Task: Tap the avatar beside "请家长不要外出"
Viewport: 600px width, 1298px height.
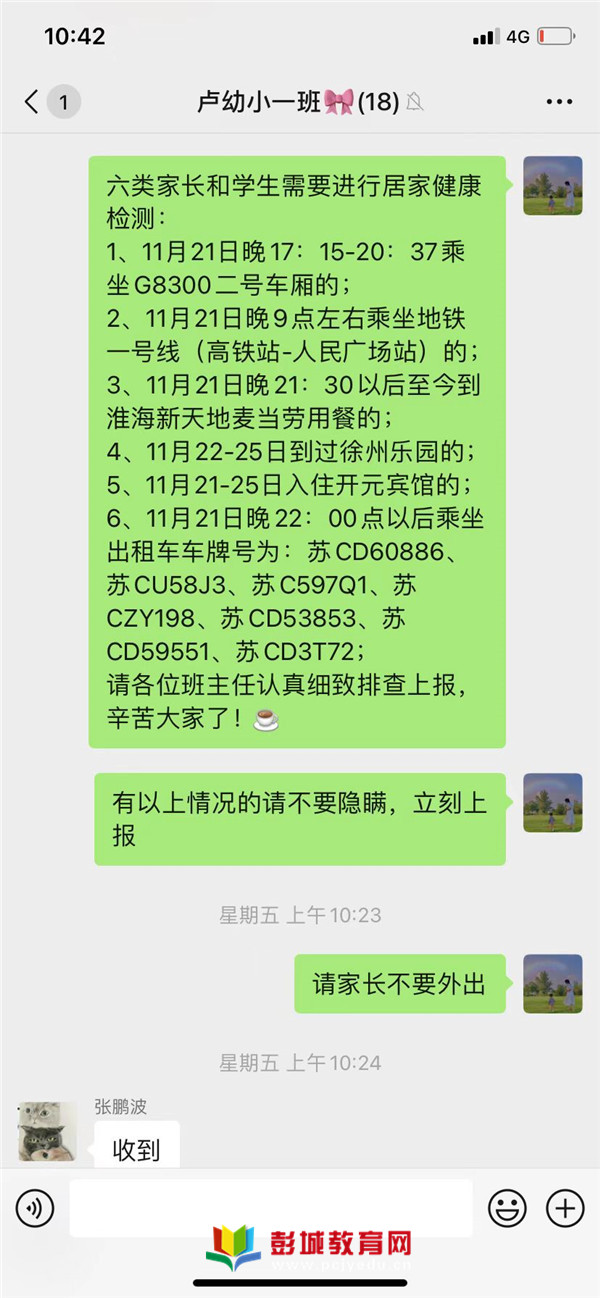Action: coord(553,984)
